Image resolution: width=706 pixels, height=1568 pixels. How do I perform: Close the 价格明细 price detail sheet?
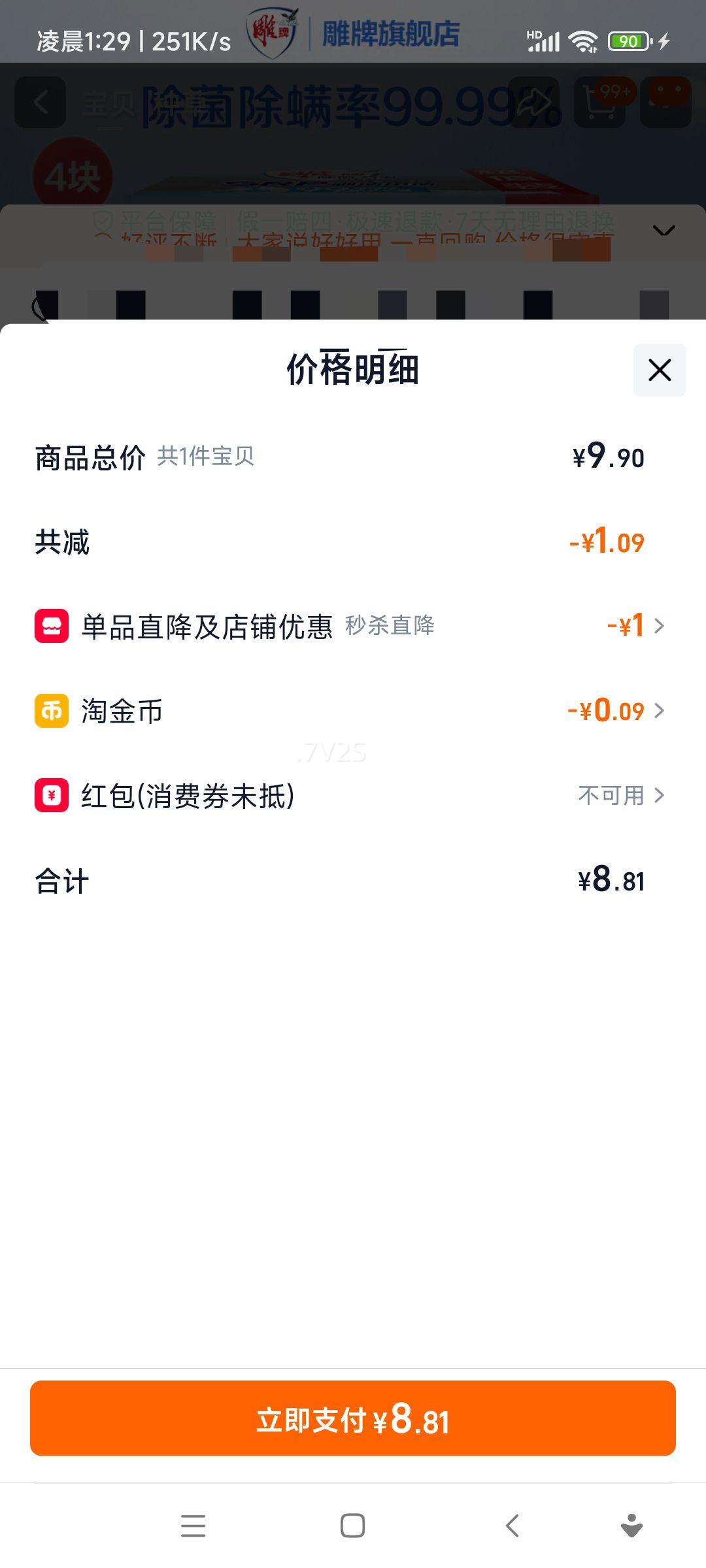tap(659, 370)
